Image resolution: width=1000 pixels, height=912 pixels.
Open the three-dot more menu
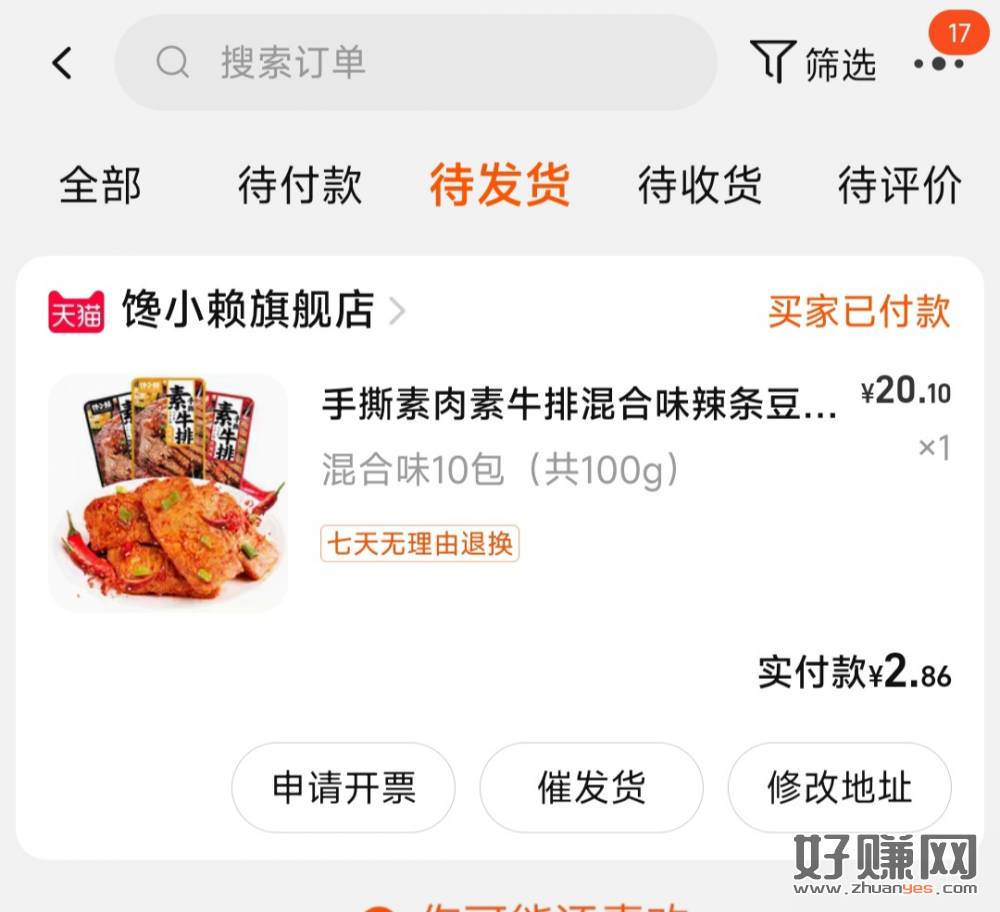click(939, 65)
